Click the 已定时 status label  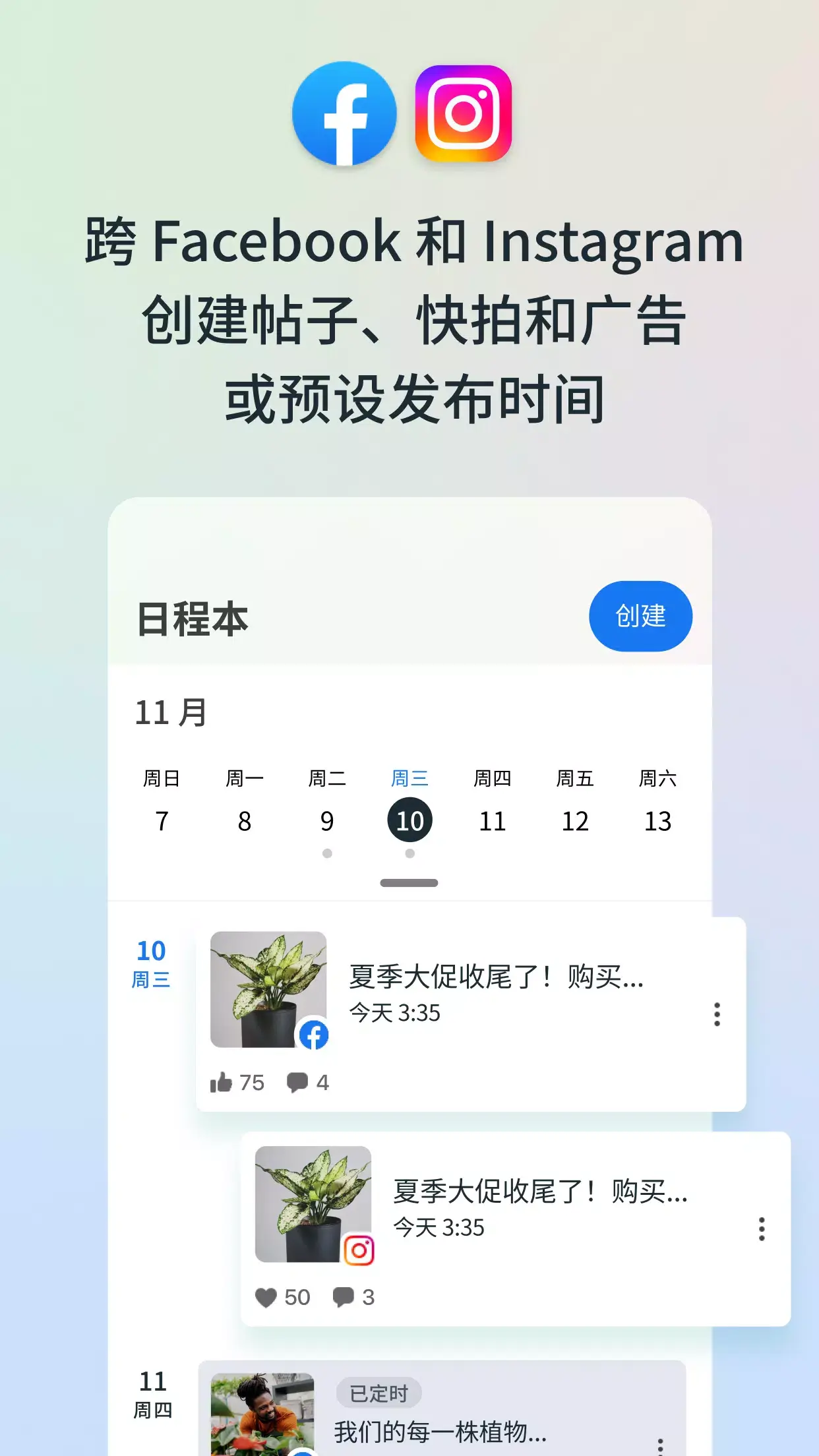click(378, 1393)
